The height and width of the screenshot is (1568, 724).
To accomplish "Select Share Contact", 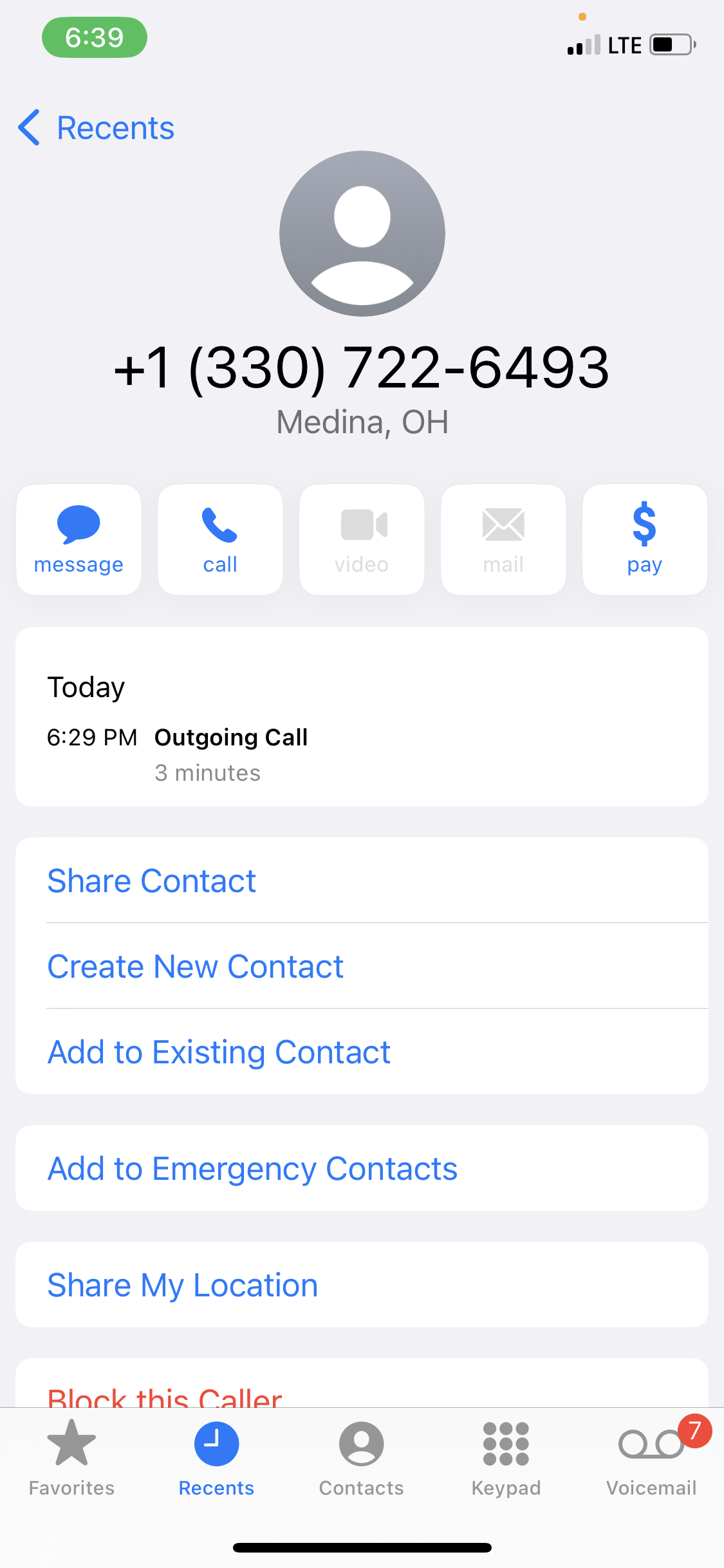I will [152, 881].
